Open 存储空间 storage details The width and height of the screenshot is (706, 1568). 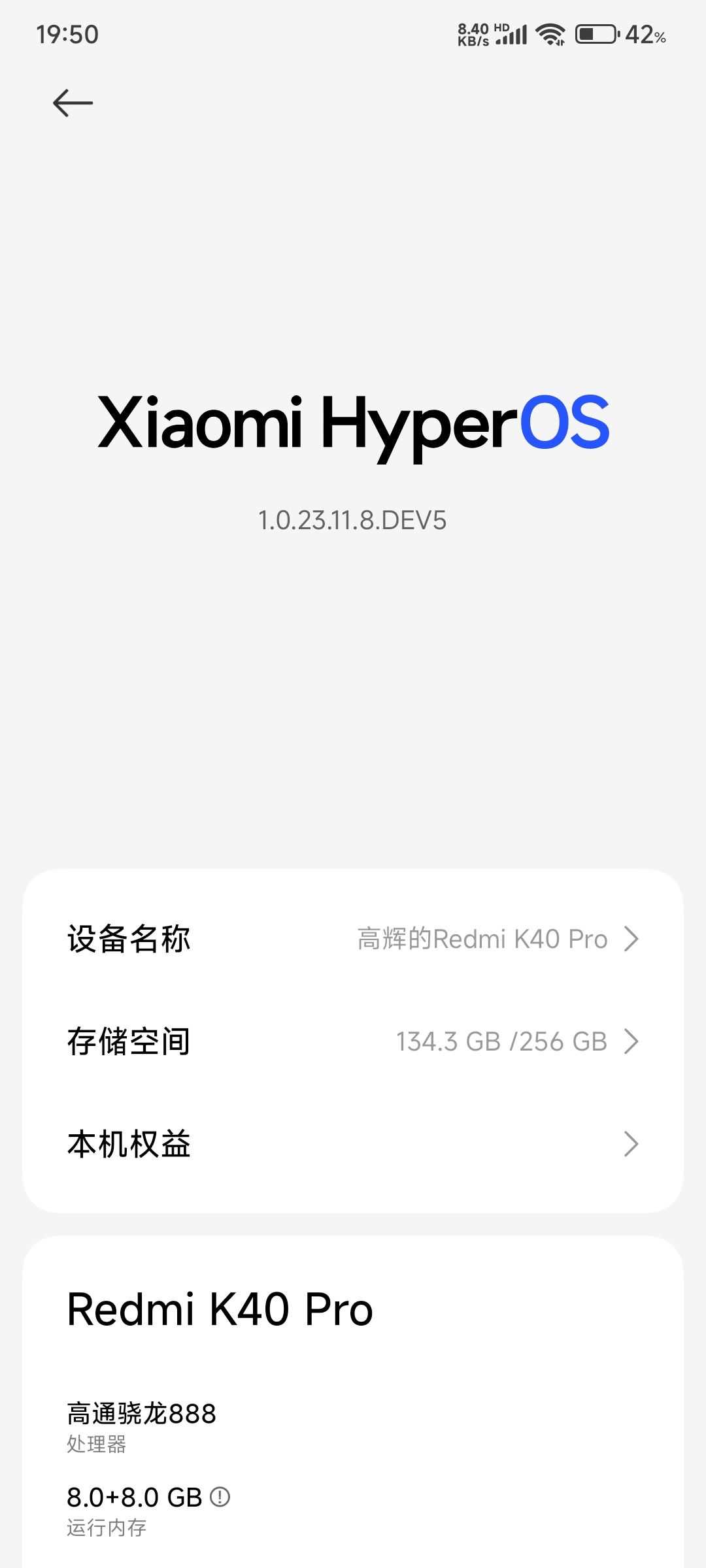(x=353, y=1041)
